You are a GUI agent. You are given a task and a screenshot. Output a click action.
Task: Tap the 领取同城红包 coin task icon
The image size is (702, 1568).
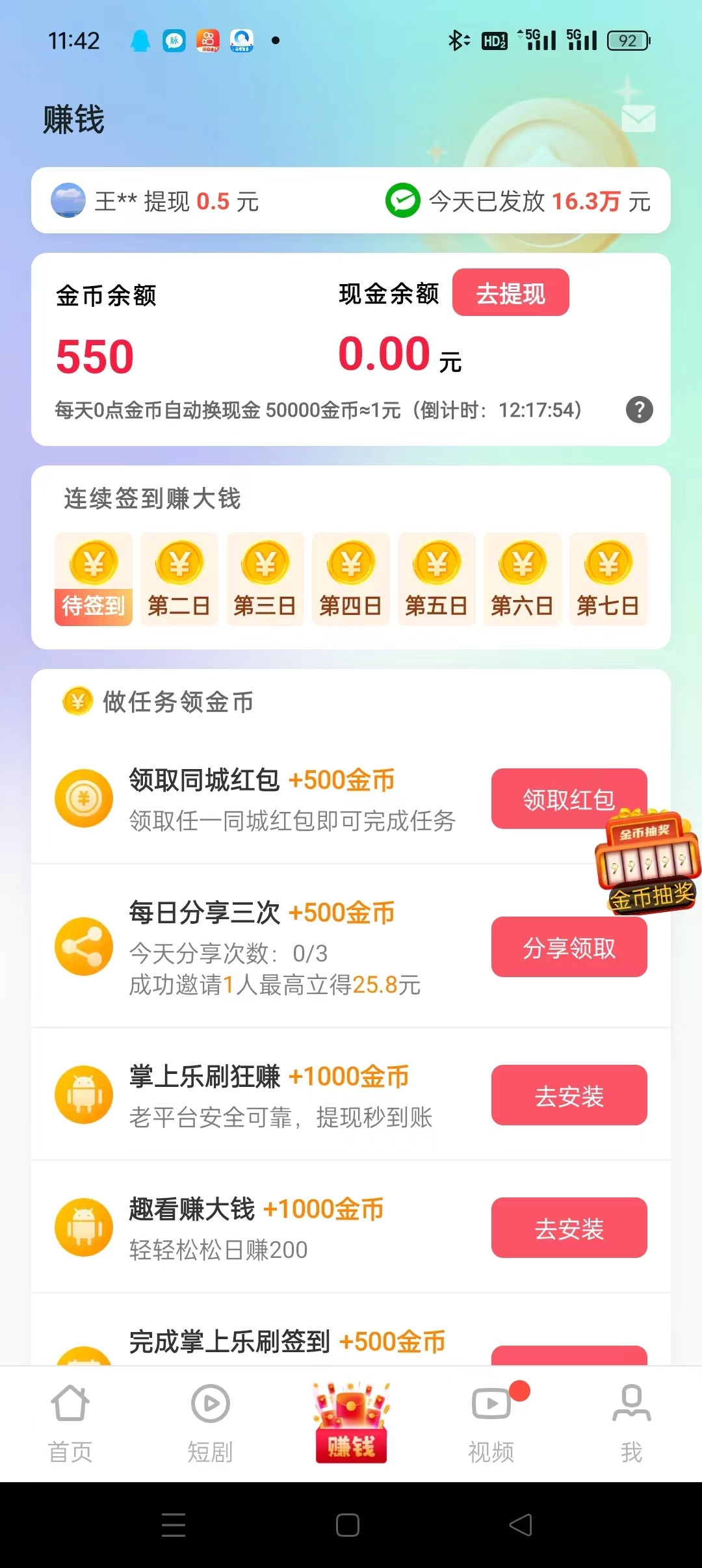pos(83,798)
